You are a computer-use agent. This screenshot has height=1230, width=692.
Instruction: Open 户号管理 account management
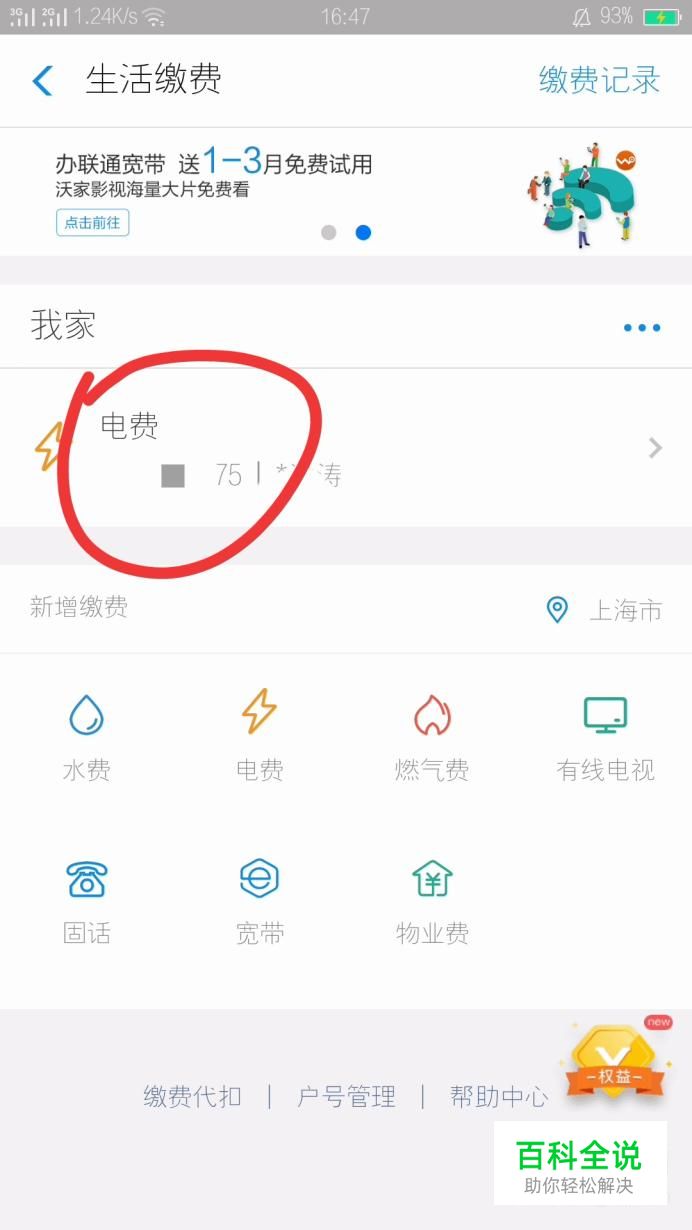[346, 1097]
